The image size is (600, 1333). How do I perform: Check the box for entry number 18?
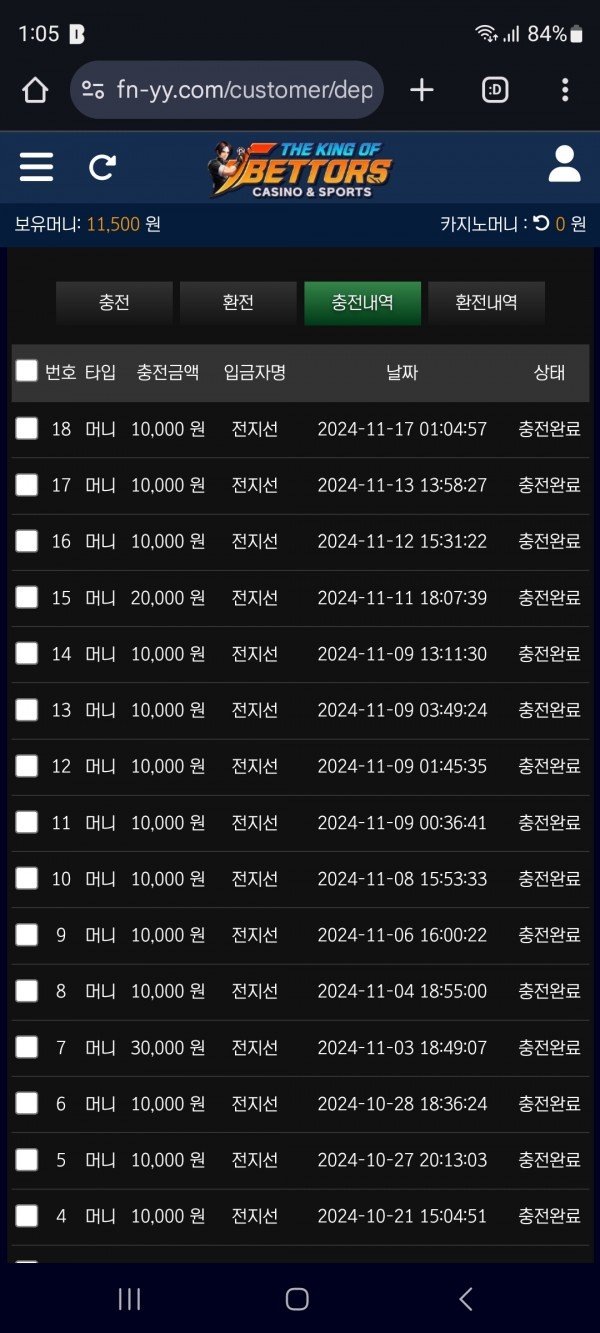(x=27, y=429)
